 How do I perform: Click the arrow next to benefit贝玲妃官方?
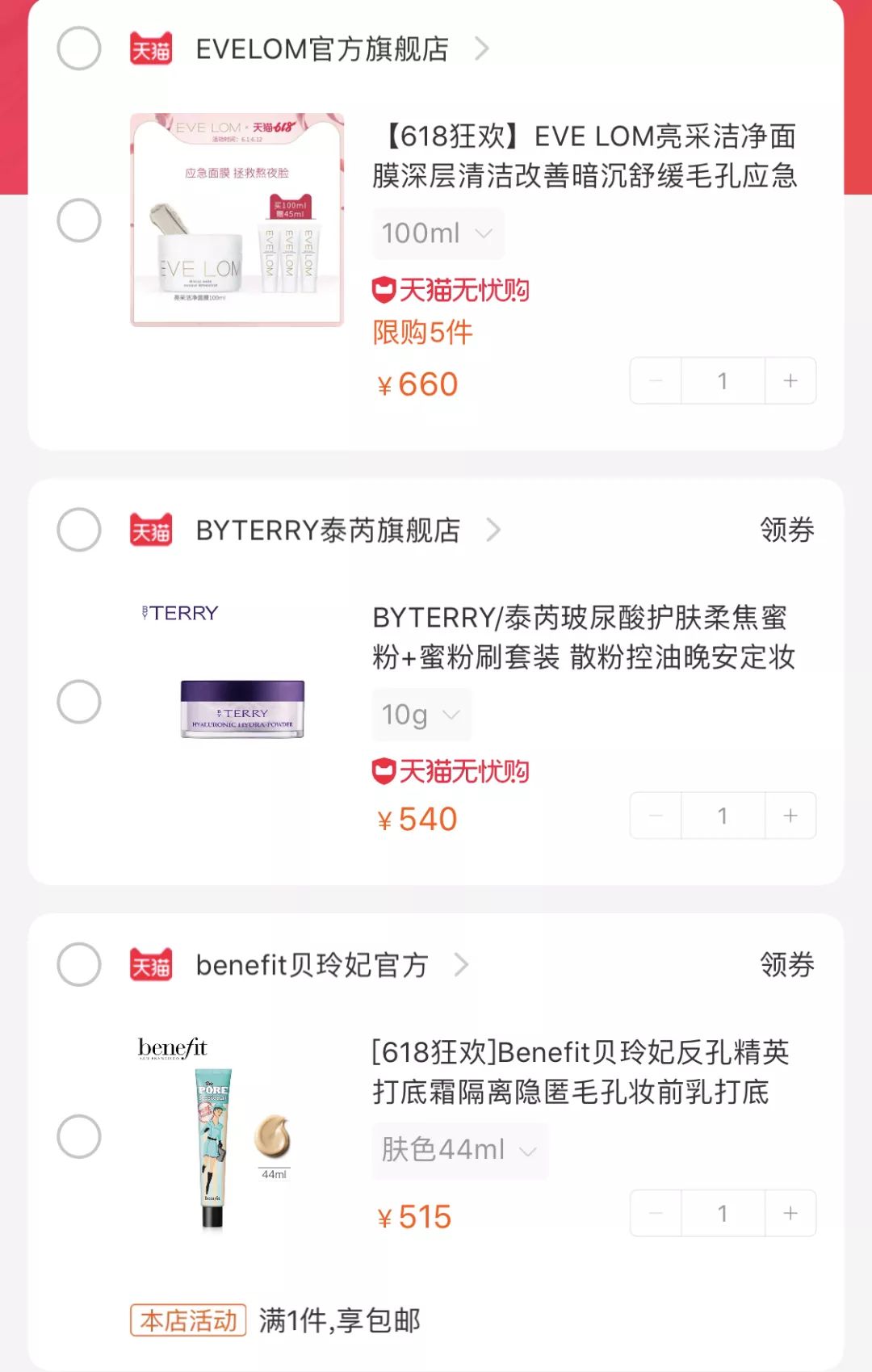463,964
